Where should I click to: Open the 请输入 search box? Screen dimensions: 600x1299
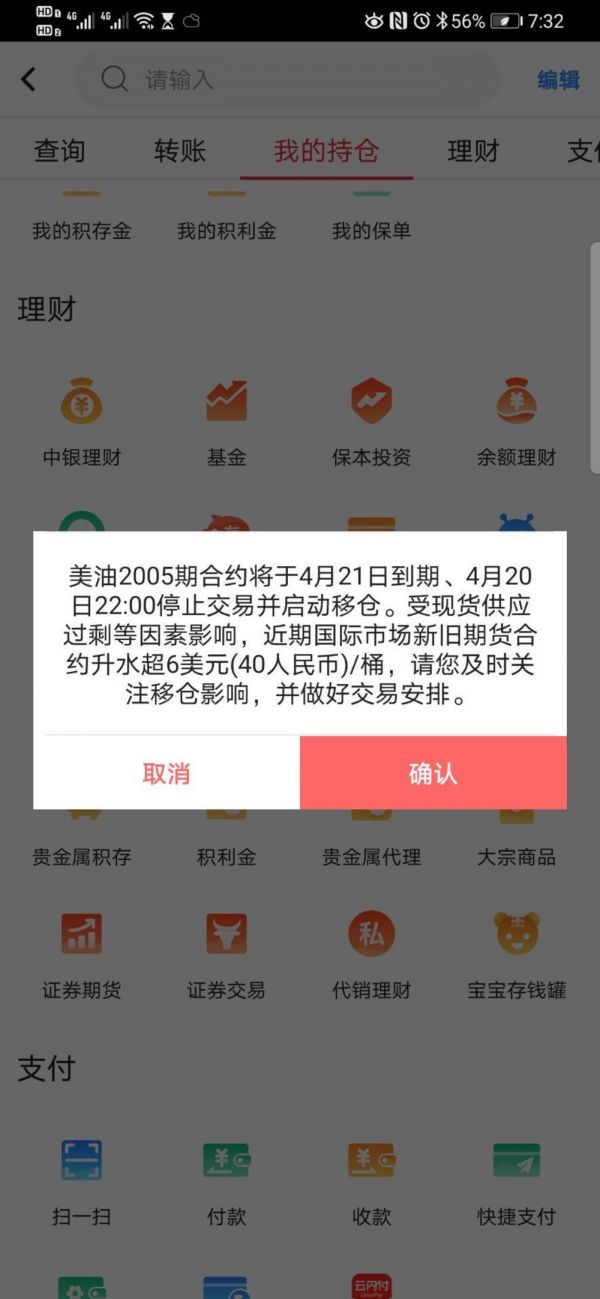pos(290,80)
